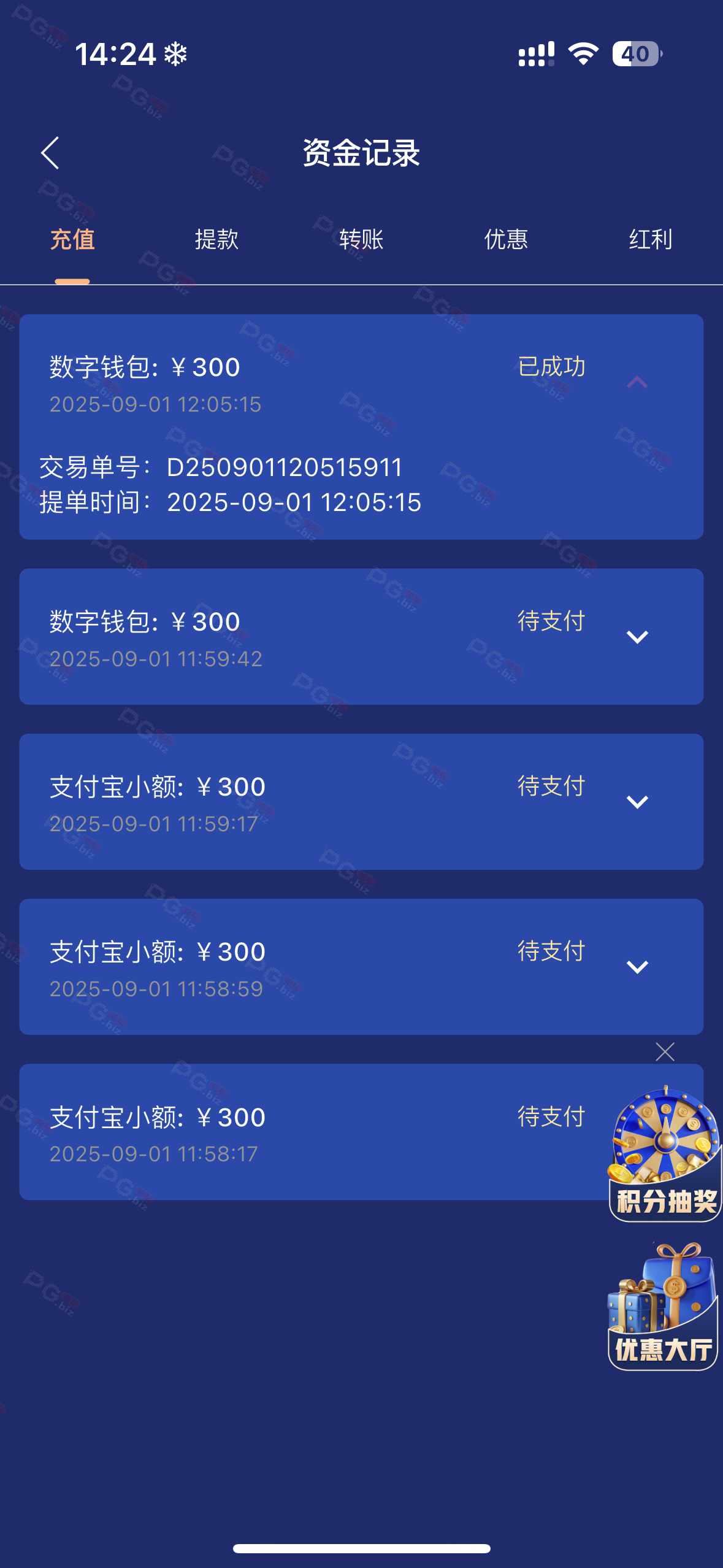
Task: Dismiss the floating 积分抽奖 widget
Action: tap(665, 1051)
